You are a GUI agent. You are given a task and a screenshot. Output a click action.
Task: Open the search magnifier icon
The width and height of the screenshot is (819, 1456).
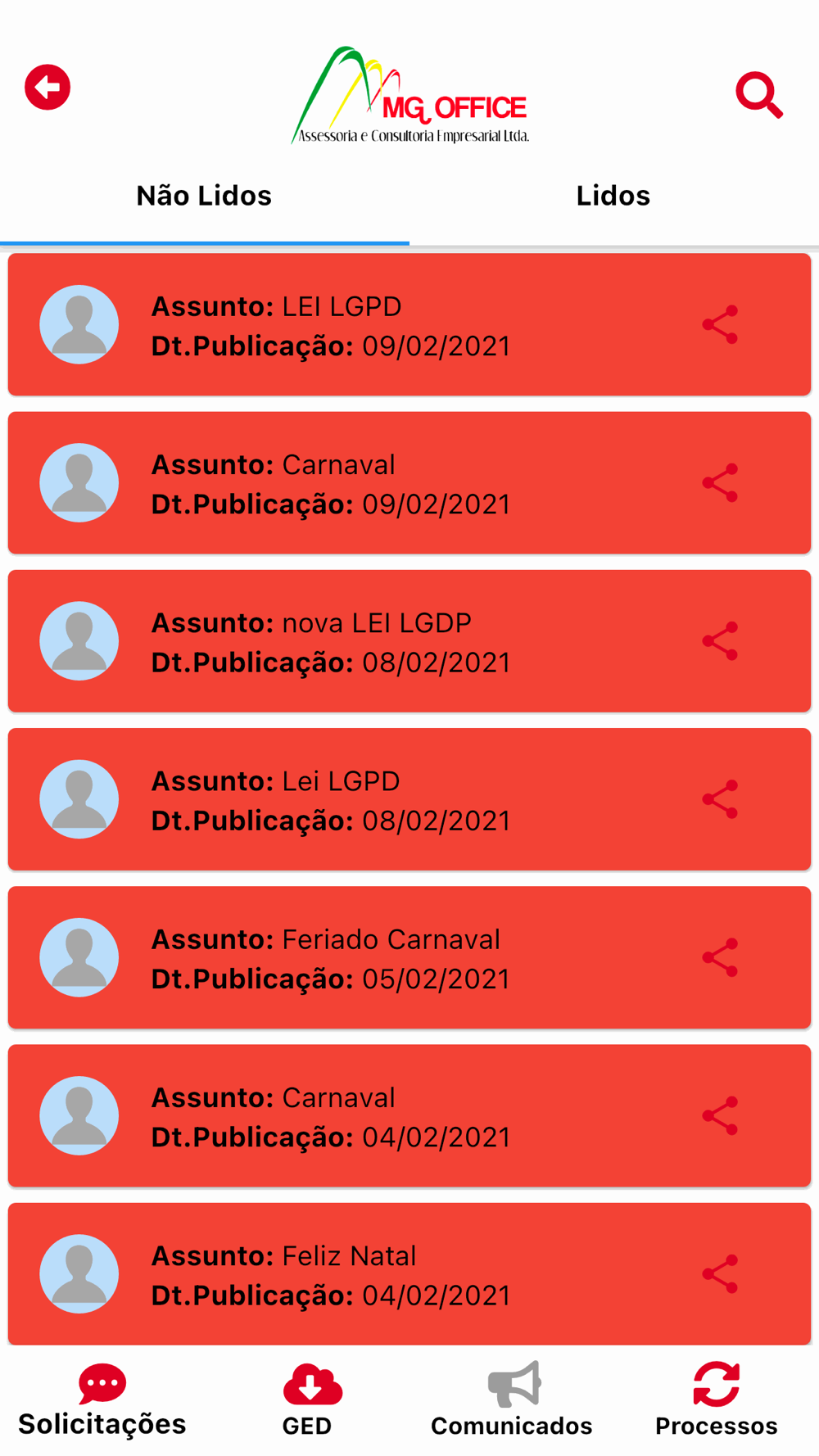click(x=759, y=95)
